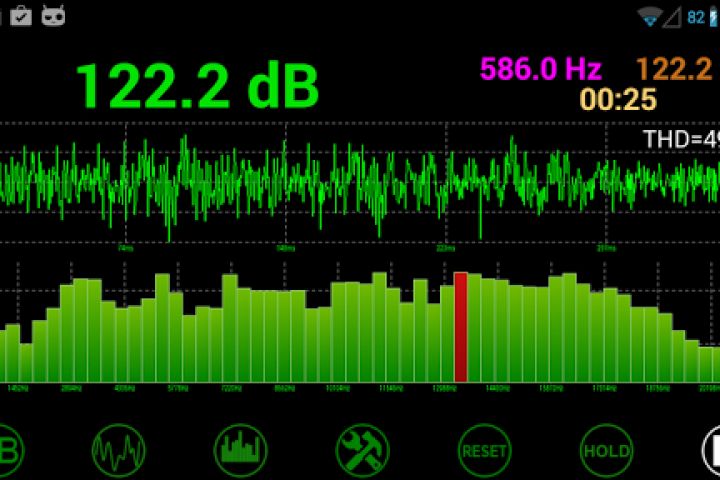Switch to the waveform view
This screenshot has height=480, width=720.
pyautogui.click(x=119, y=450)
